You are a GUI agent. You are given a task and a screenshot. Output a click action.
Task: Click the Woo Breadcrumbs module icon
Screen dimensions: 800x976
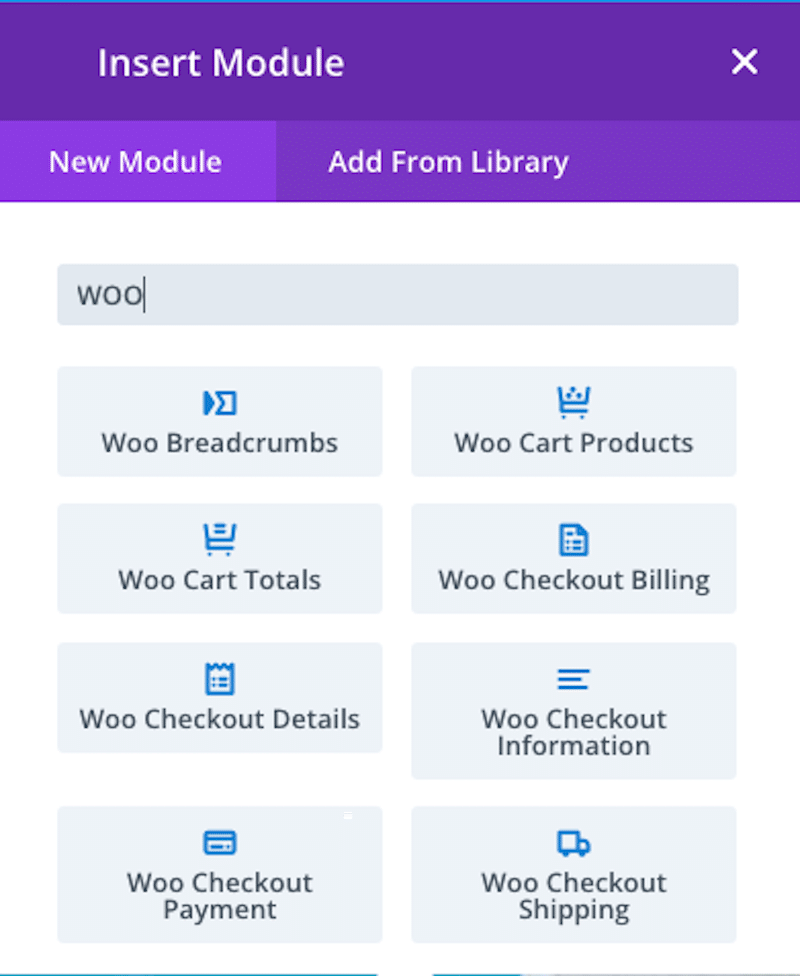(x=220, y=403)
